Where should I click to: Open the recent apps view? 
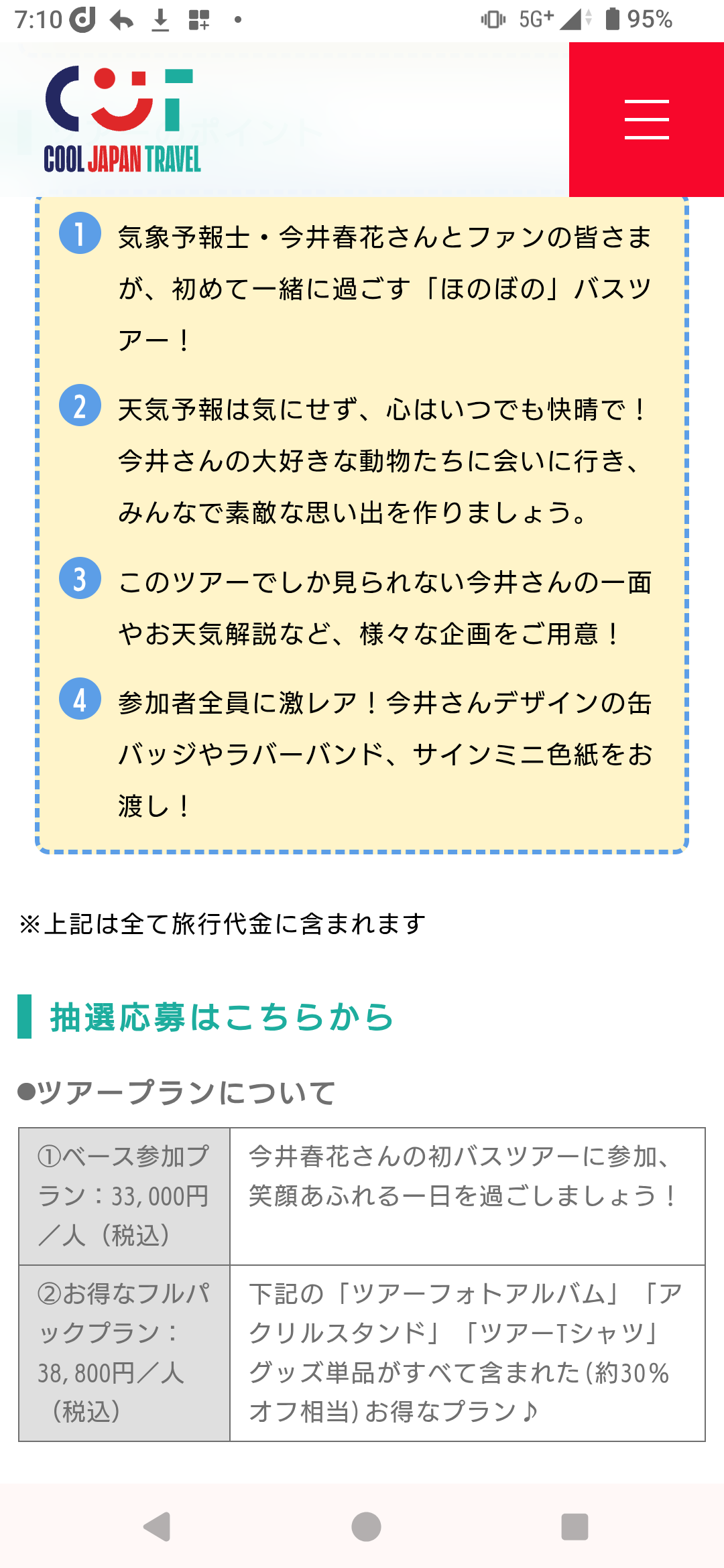pos(575,1527)
